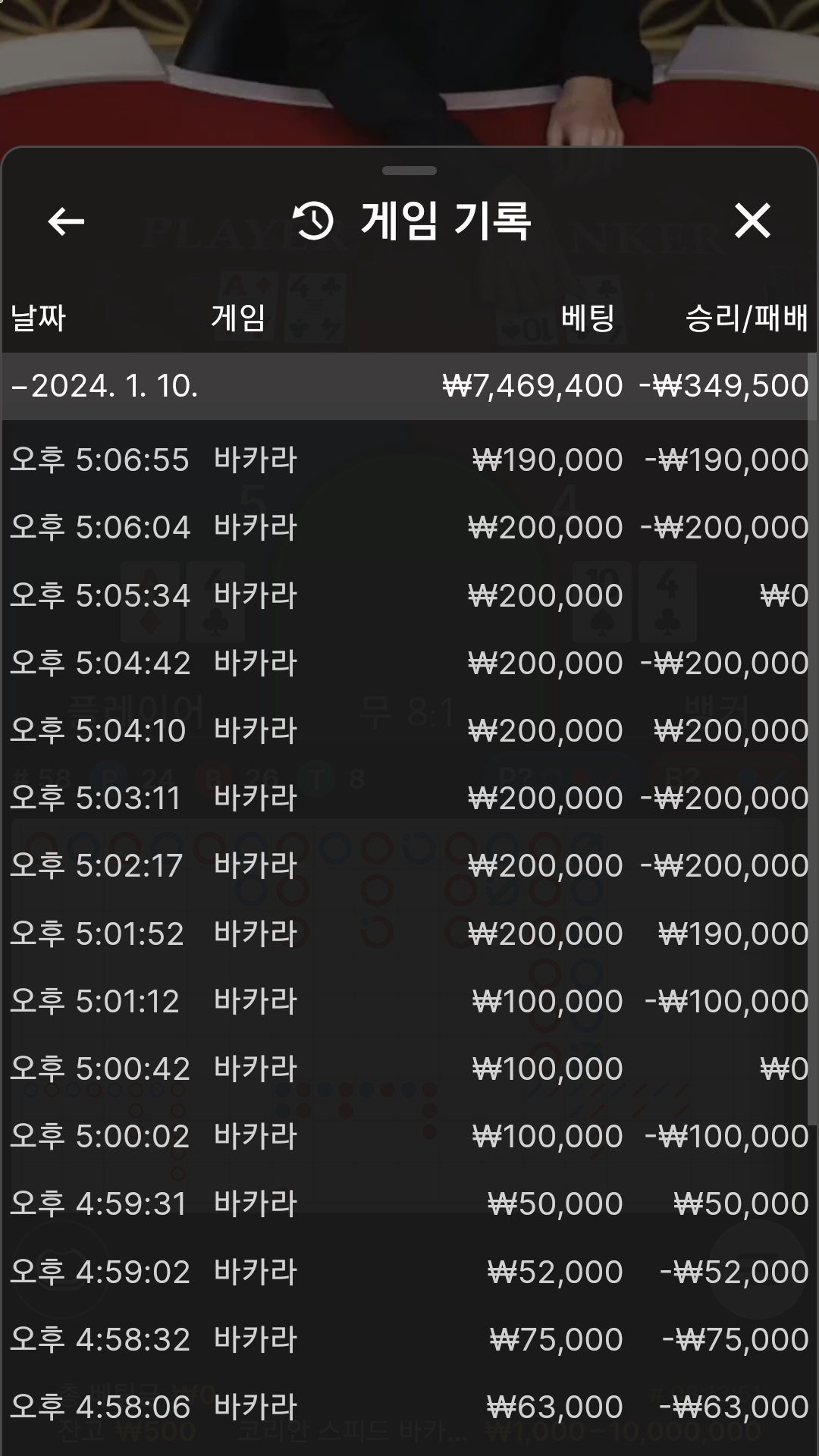Select the 오후 5:04:42 game entry
Image resolution: width=819 pixels, height=1456 pixels.
(x=409, y=663)
